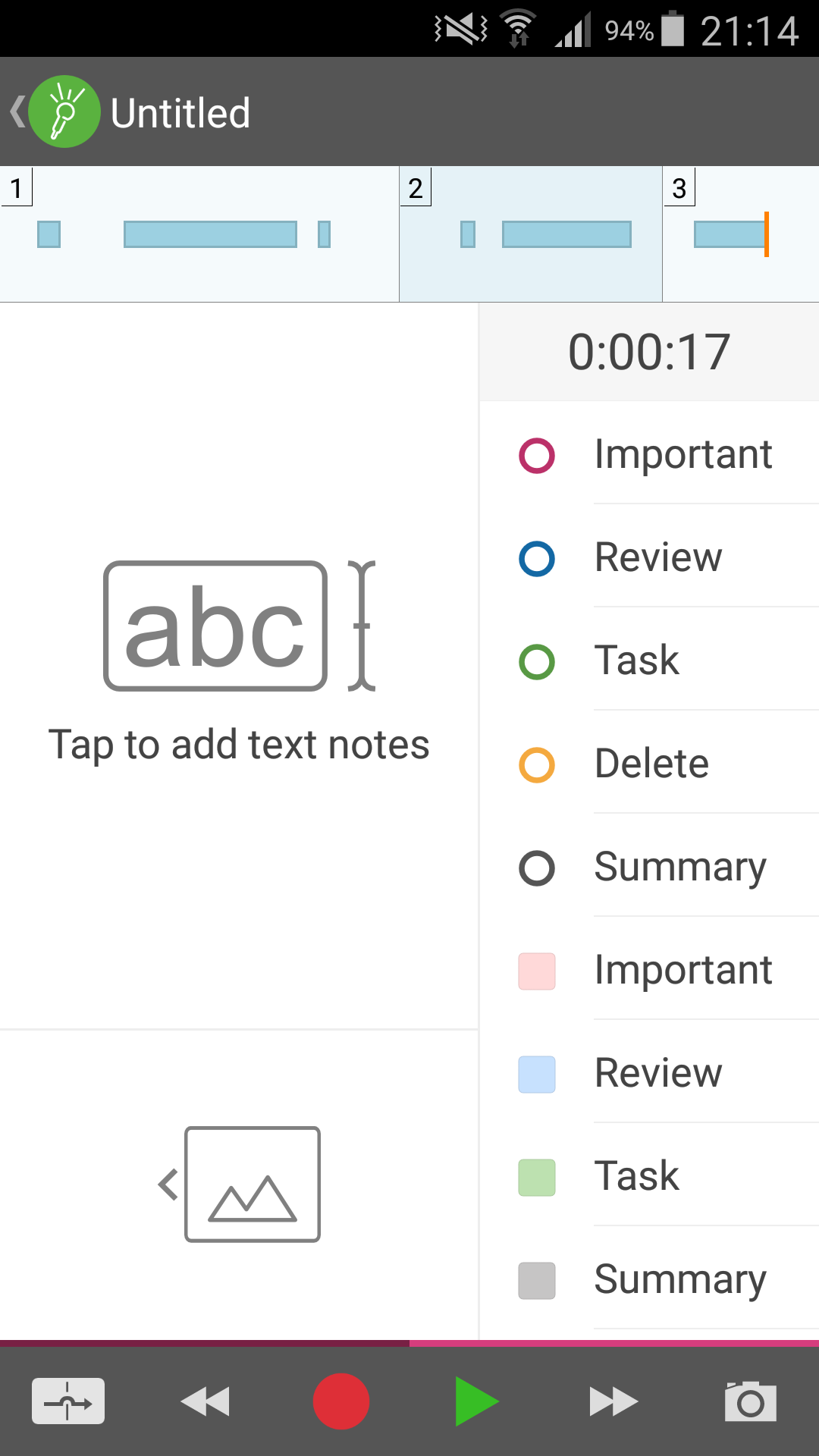
Task: Apply the dark circle Summary marker
Action: click(649, 868)
